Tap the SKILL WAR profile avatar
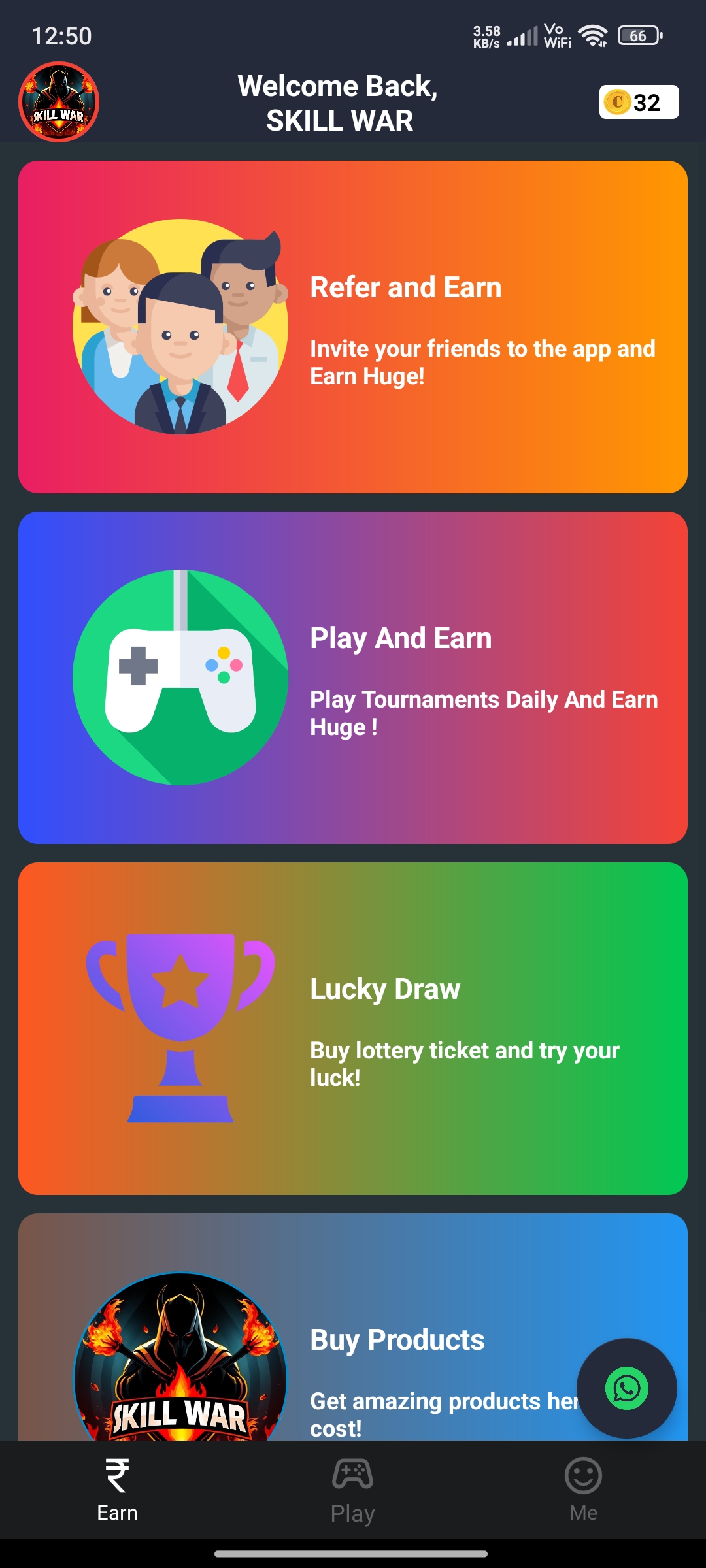Image resolution: width=706 pixels, height=1568 pixels. [x=59, y=102]
